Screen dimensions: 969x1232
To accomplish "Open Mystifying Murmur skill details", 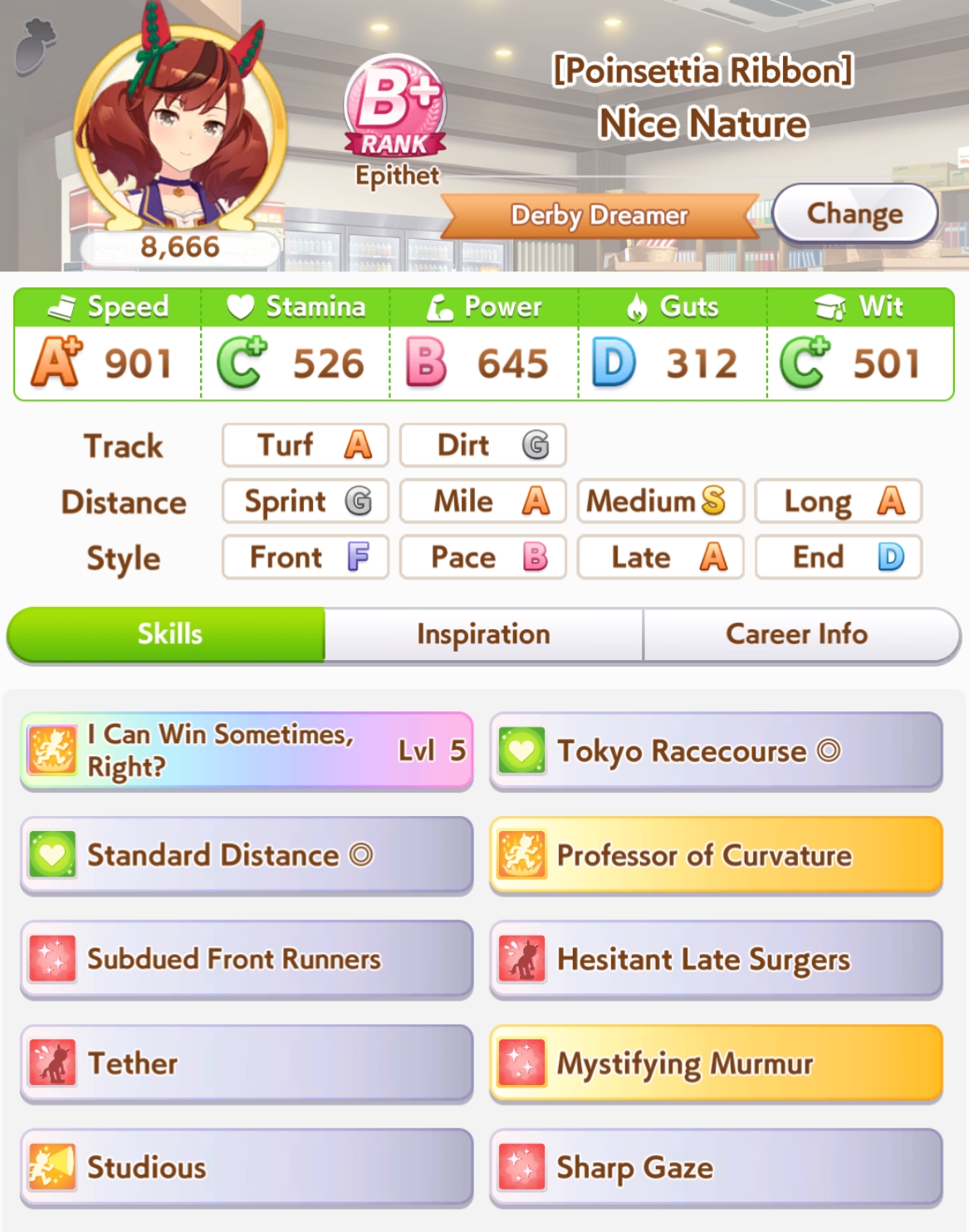I will pyautogui.click(x=716, y=1063).
